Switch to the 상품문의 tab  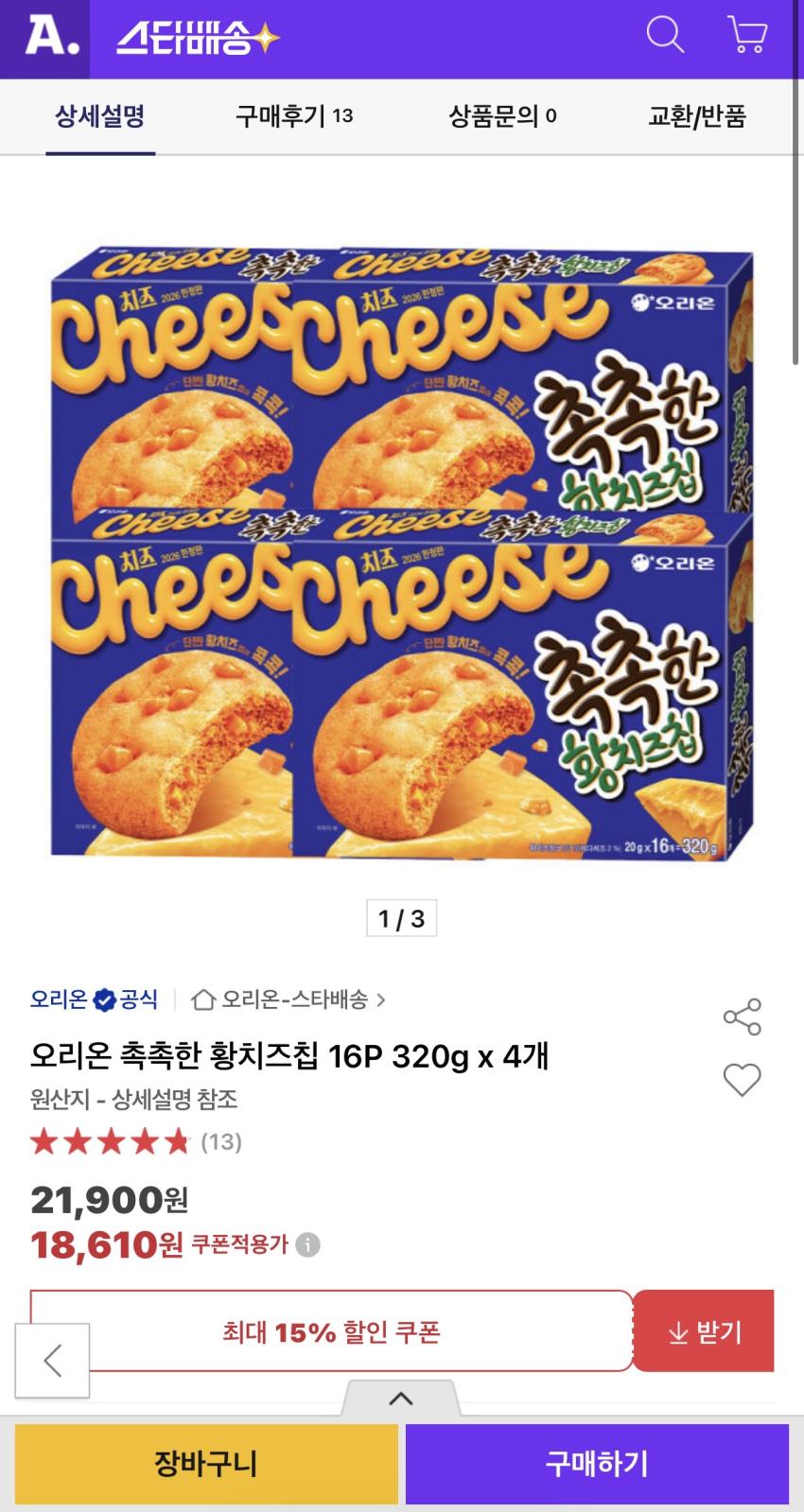[501, 116]
